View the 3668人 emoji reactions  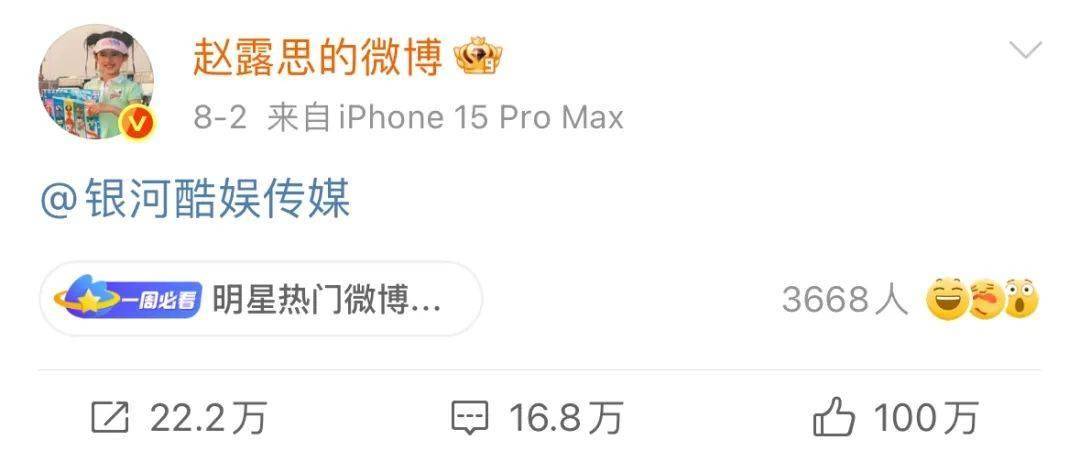tap(910, 299)
